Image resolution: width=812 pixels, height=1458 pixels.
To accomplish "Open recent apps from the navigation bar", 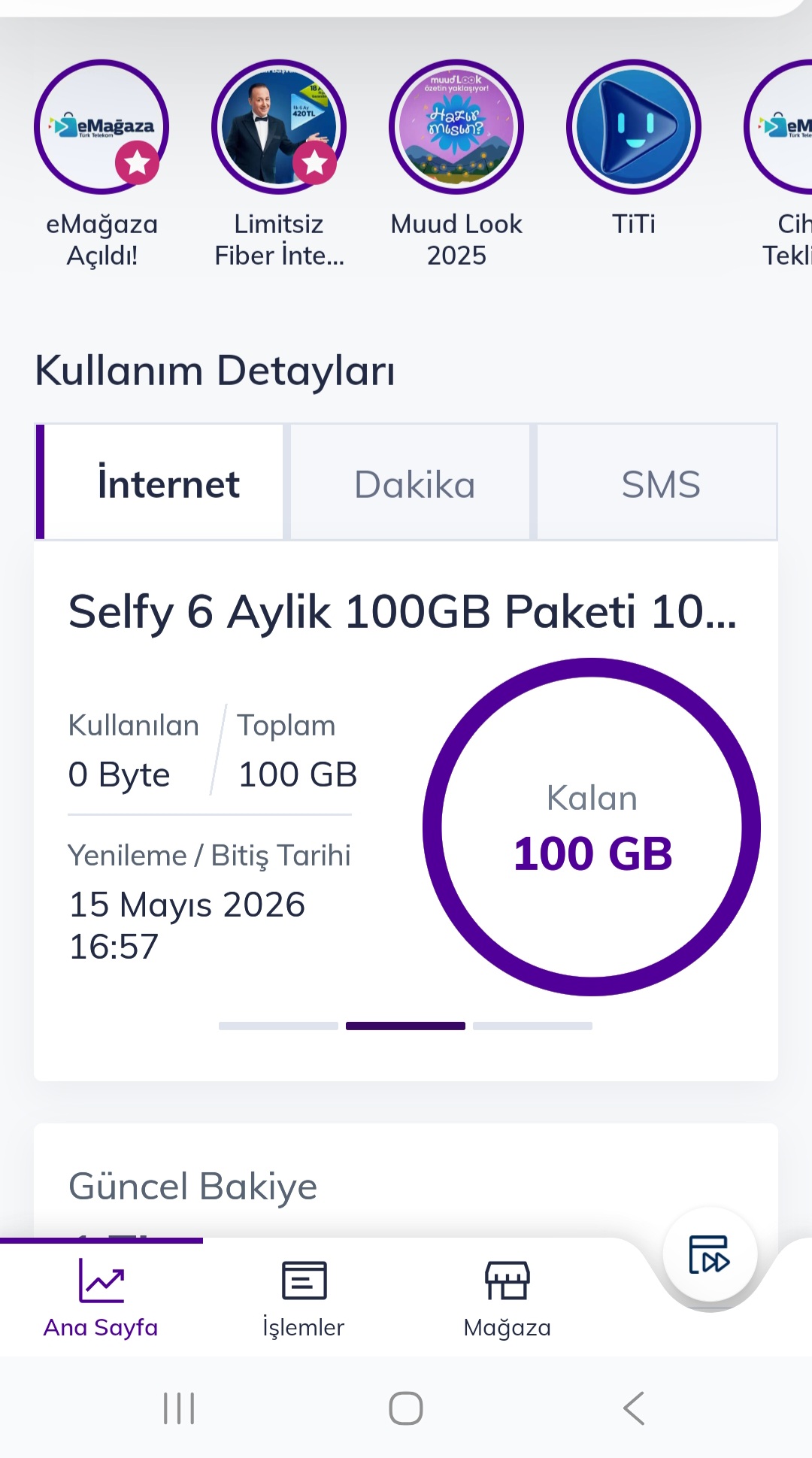I will click(x=179, y=1408).
